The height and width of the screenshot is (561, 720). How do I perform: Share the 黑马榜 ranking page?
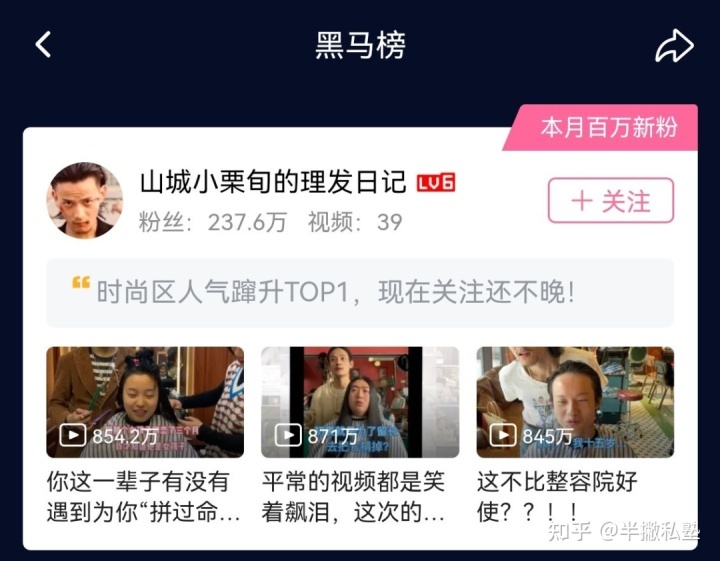[x=674, y=45]
